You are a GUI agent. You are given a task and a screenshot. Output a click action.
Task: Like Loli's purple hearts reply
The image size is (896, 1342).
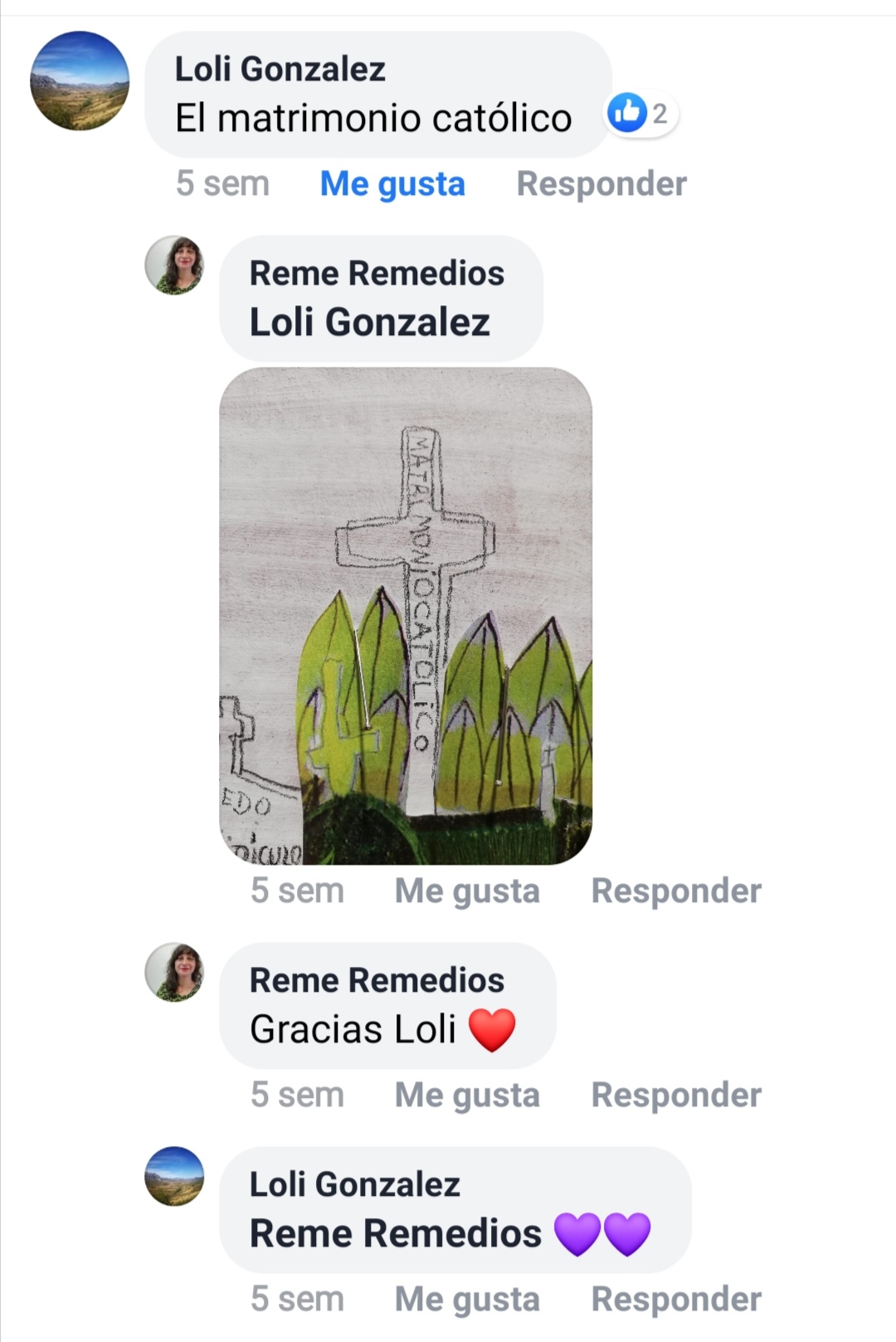pos(467,1299)
